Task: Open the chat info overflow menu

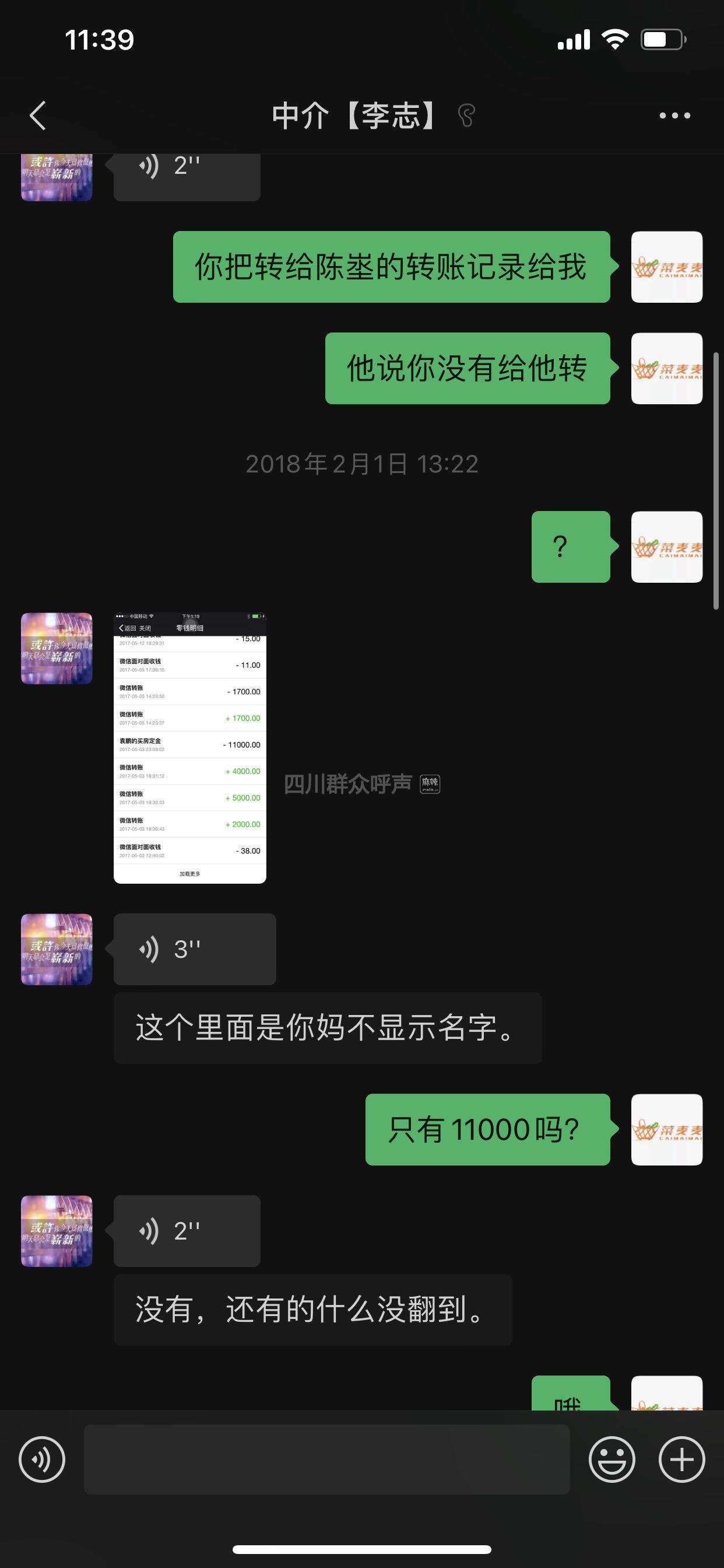Action: pyautogui.click(x=674, y=115)
